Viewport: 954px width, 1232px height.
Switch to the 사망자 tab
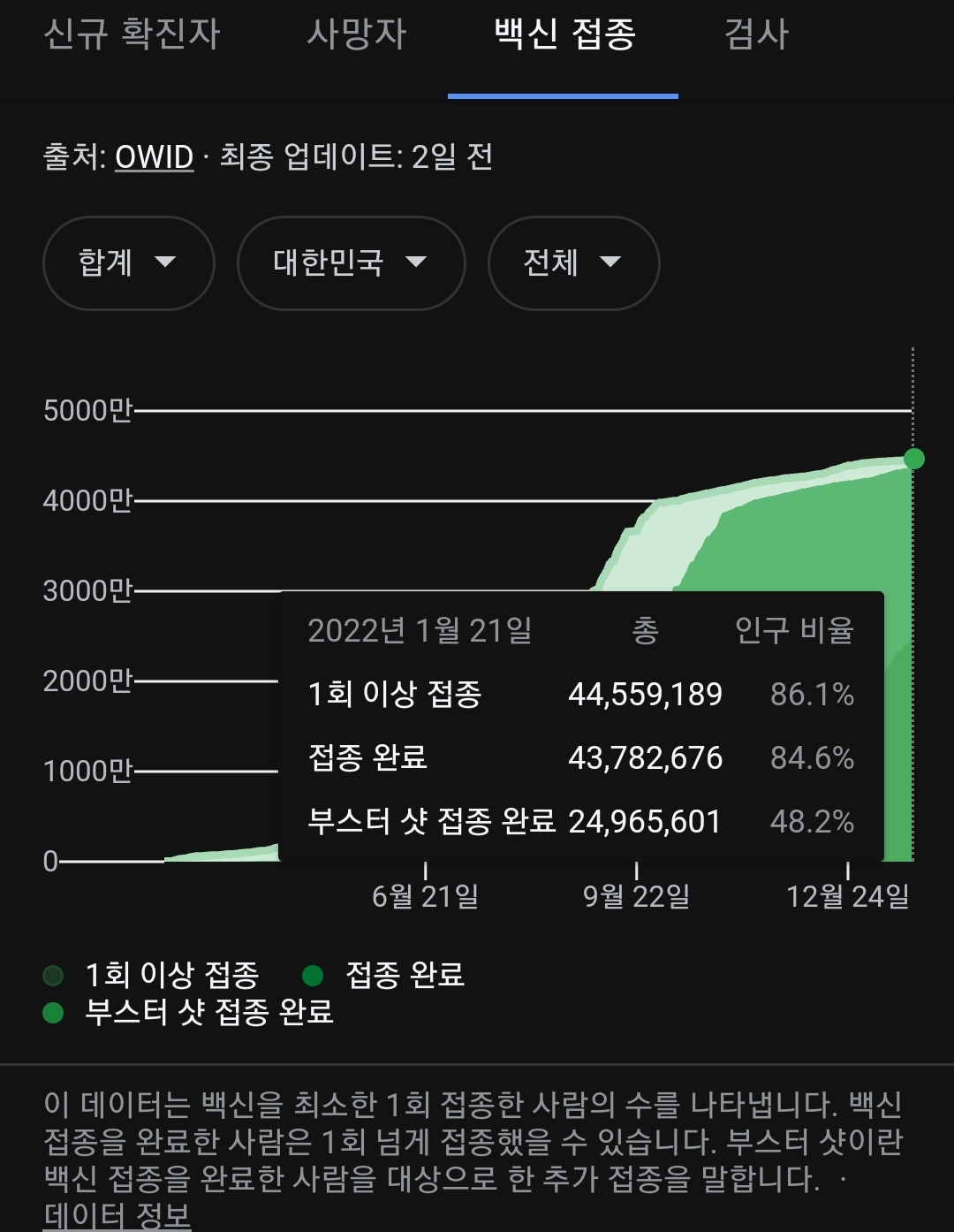pos(356,34)
